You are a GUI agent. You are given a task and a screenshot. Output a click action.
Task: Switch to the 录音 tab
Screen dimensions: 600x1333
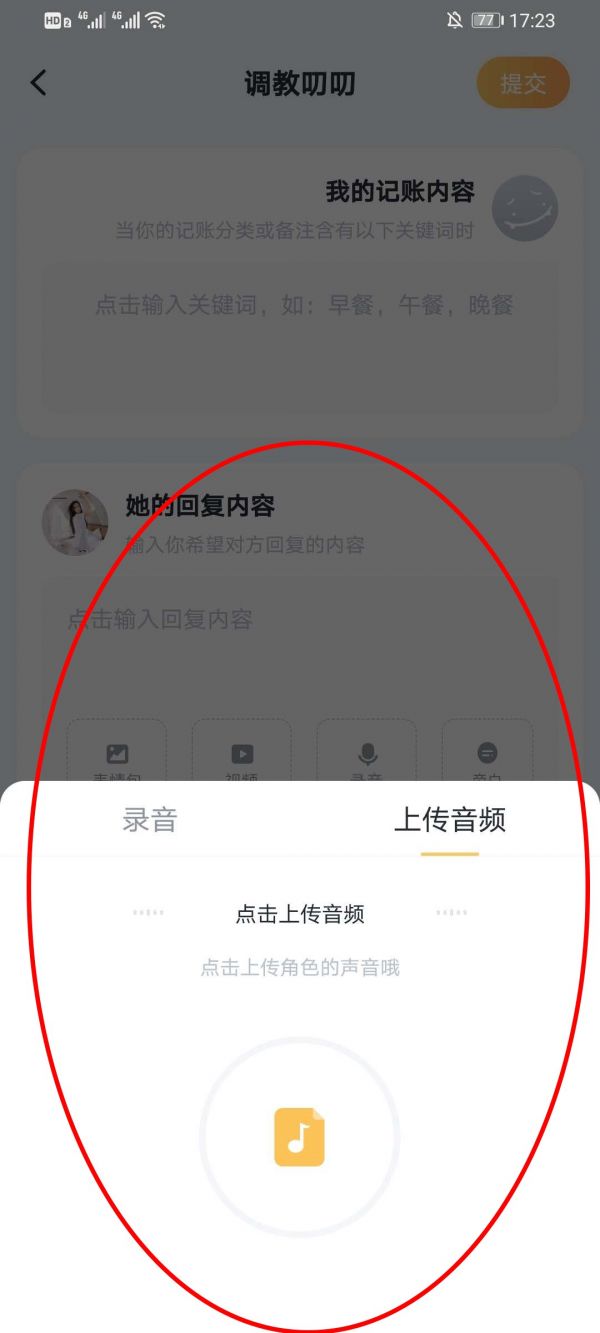[150, 820]
